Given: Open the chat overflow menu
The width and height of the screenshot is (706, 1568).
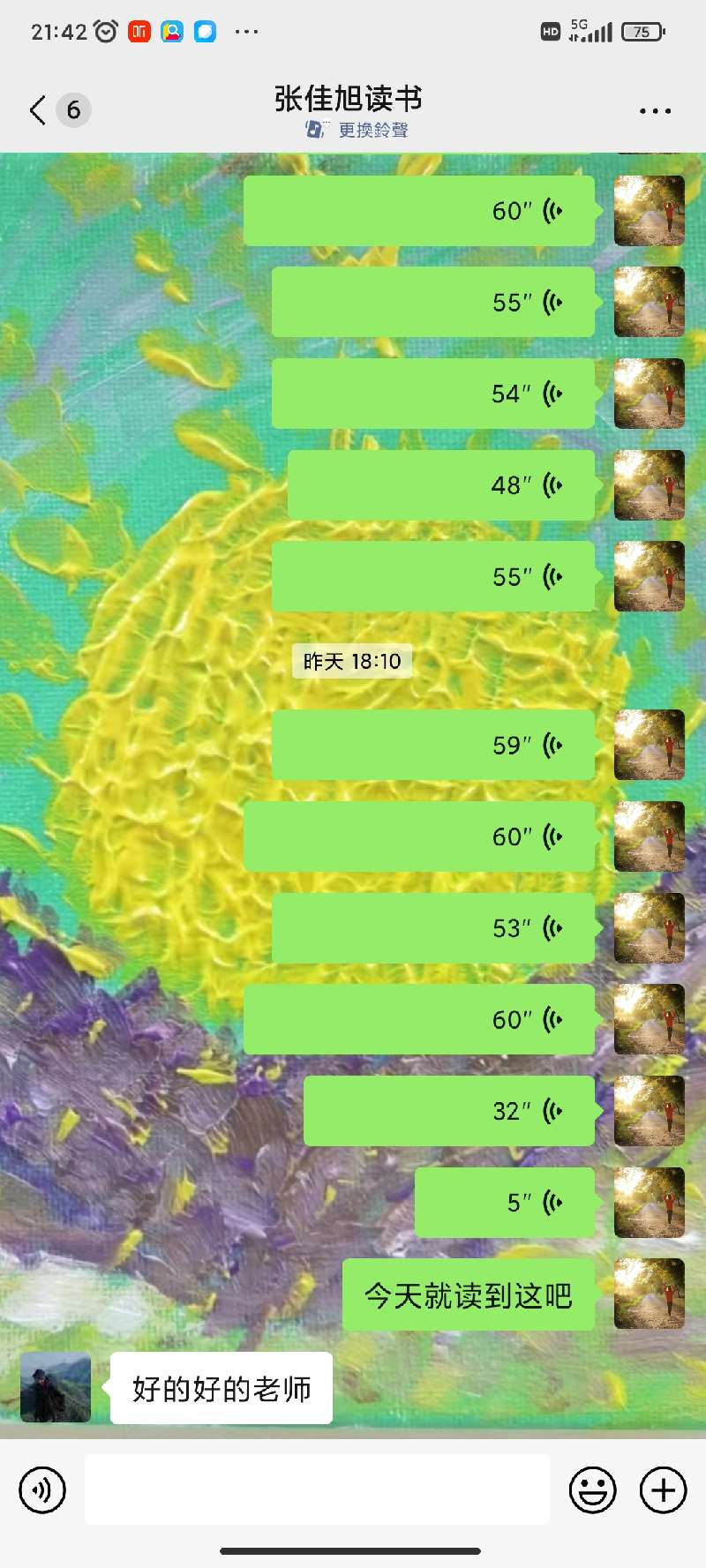Looking at the screenshot, I should [655, 111].
